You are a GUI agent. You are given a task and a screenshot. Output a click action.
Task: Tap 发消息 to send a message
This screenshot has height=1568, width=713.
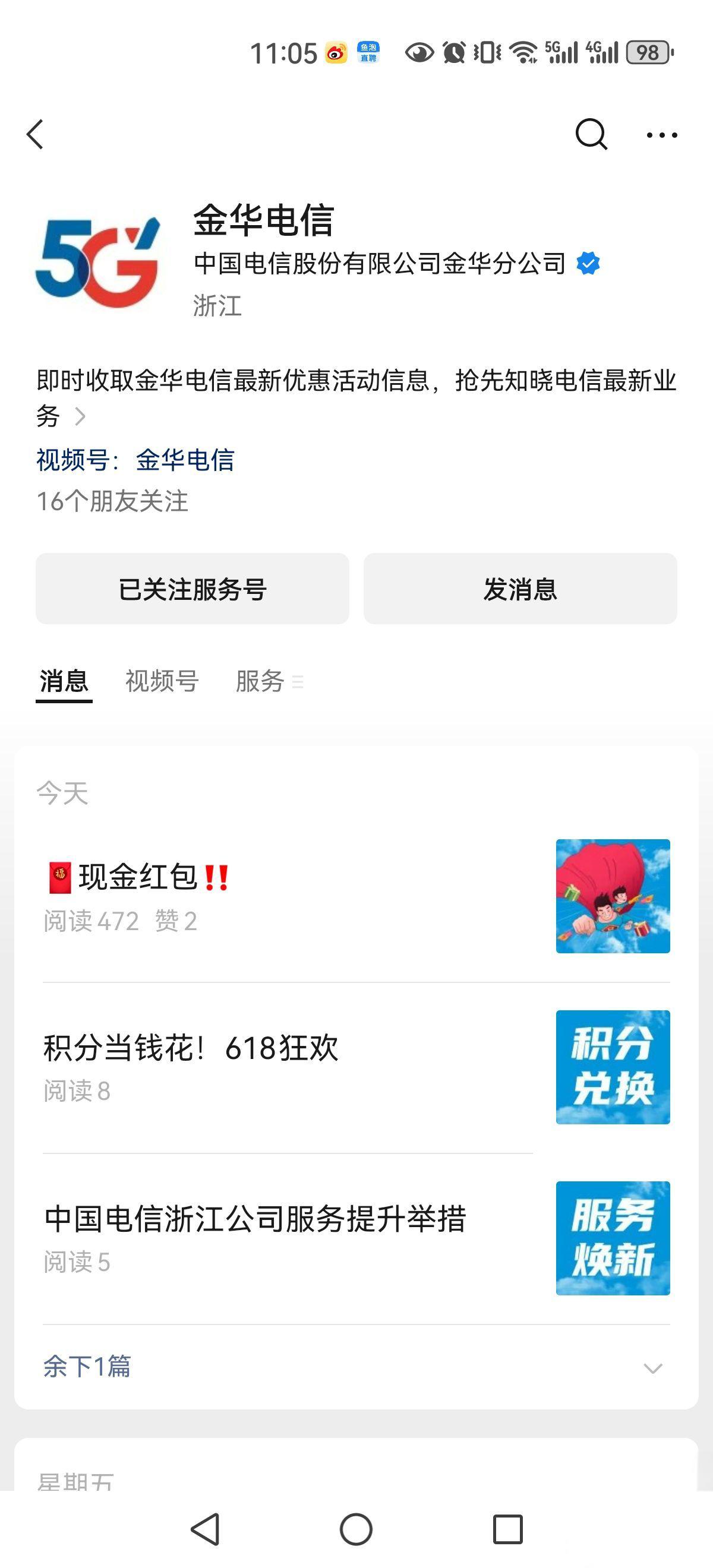pyautogui.click(x=520, y=589)
